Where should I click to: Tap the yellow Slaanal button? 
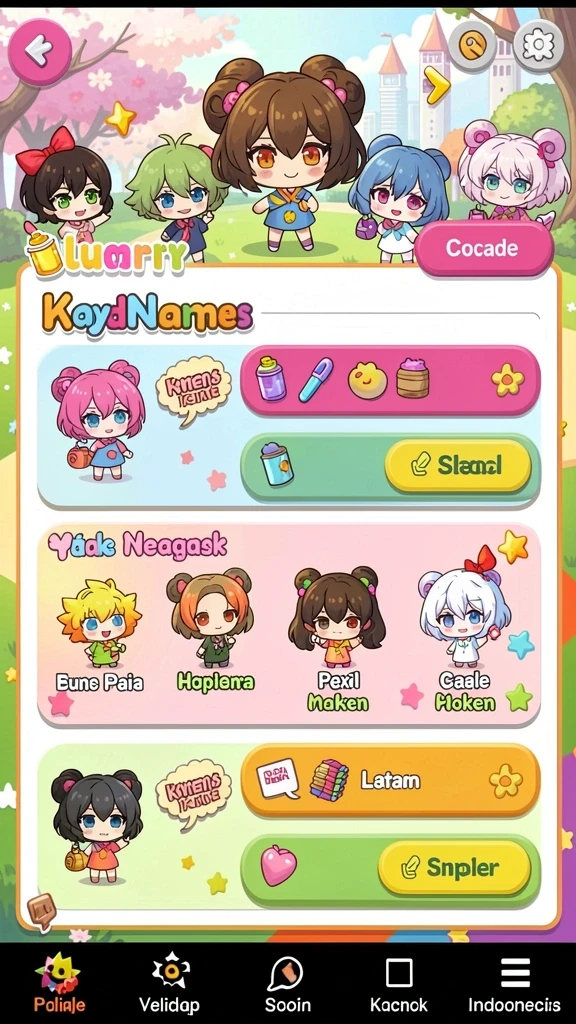pyautogui.click(x=458, y=465)
